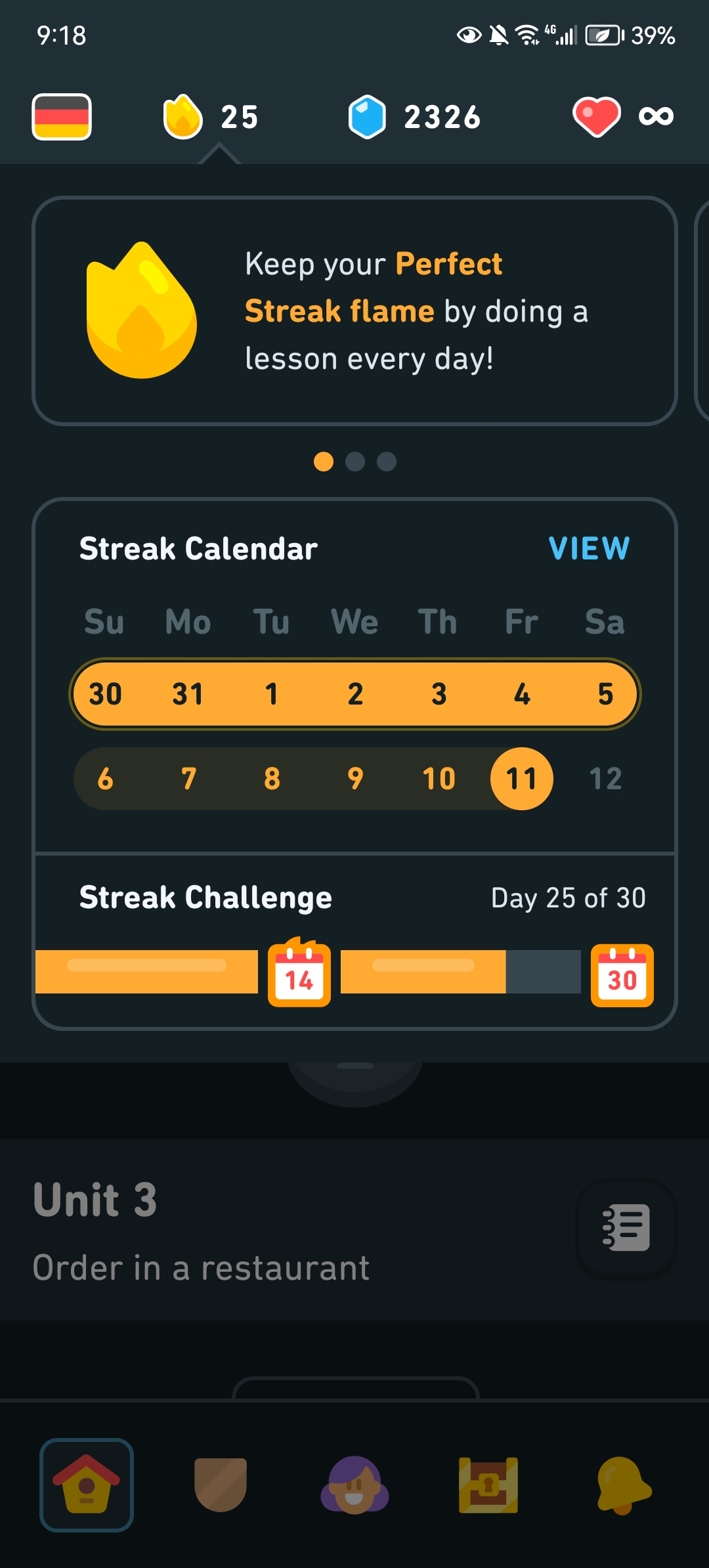Viewport: 709px width, 1568px height.
Task: Open the gems balance showing 2326
Action: point(415,117)
